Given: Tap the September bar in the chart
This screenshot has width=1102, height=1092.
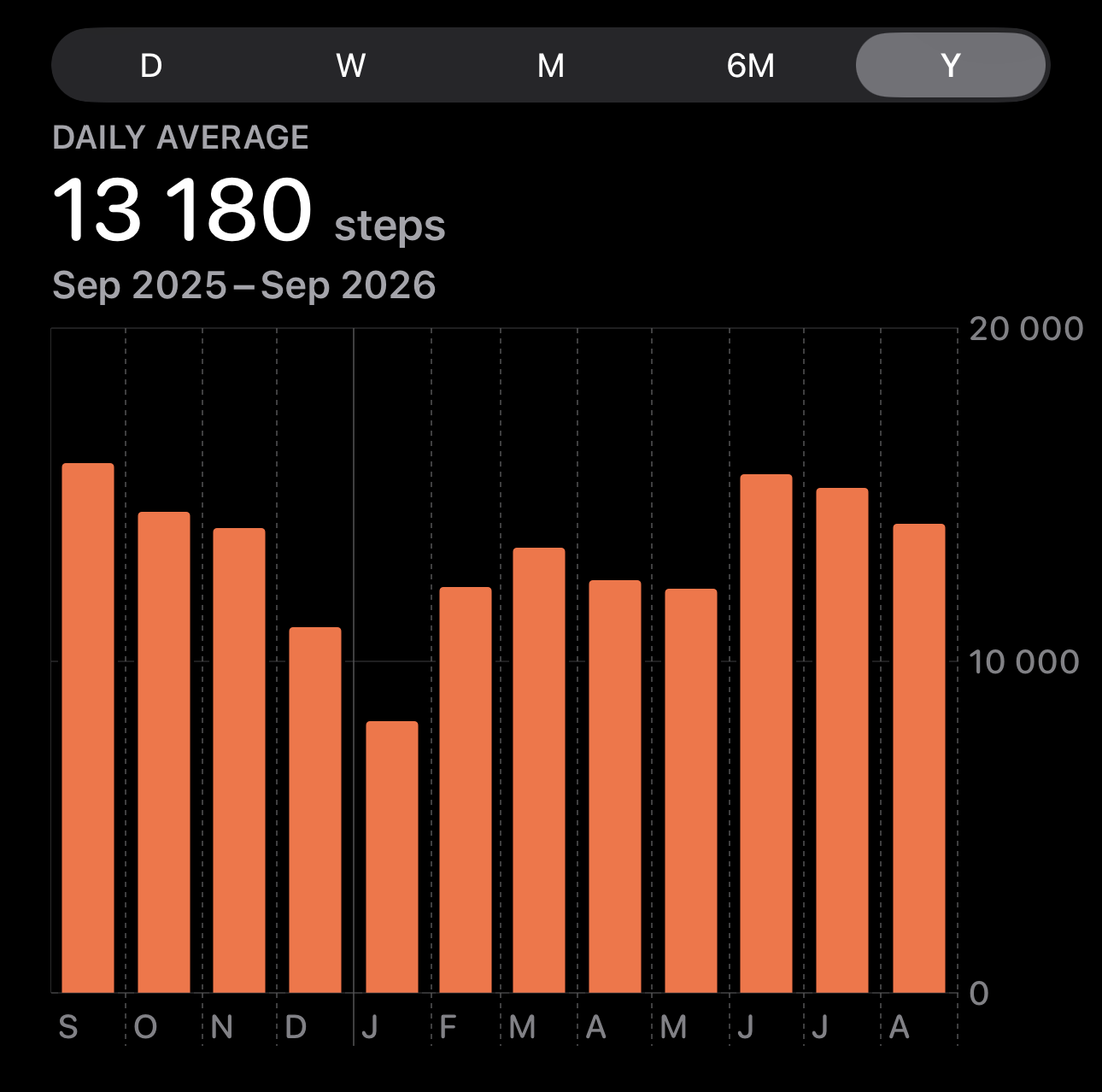Looking at the screenshot, I should 88,728.
